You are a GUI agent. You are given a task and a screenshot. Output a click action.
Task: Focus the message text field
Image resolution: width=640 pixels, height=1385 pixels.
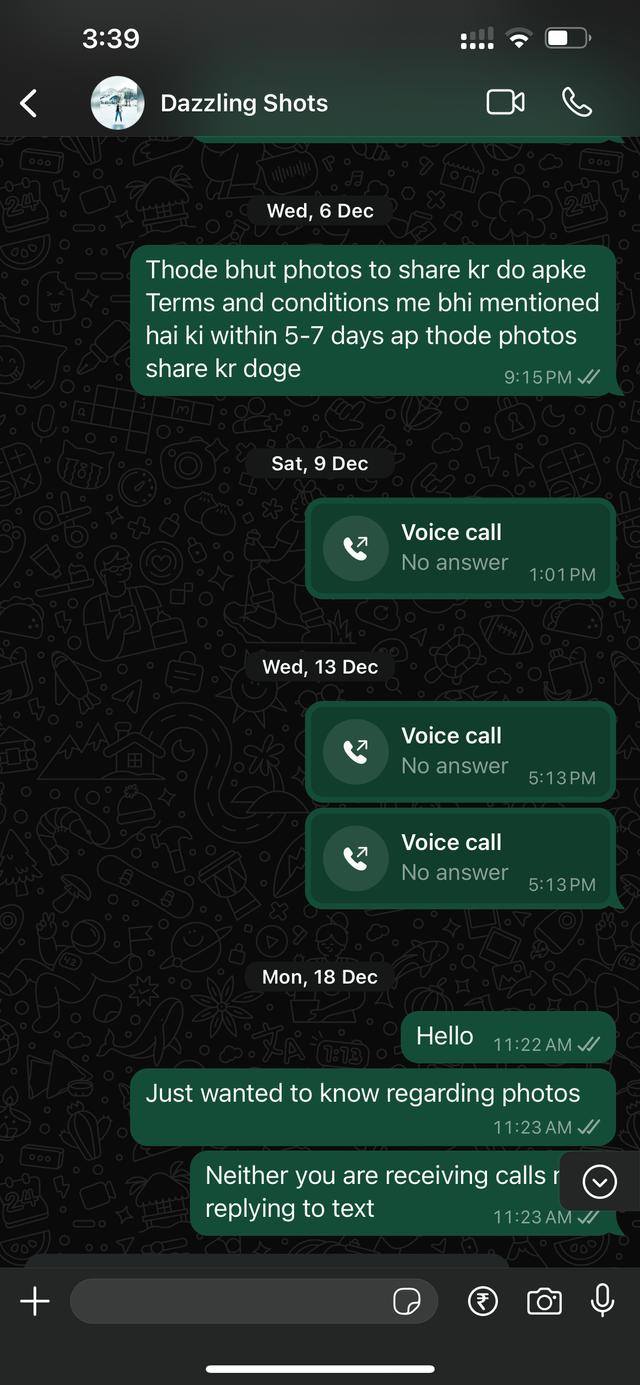click(230, 1301)
